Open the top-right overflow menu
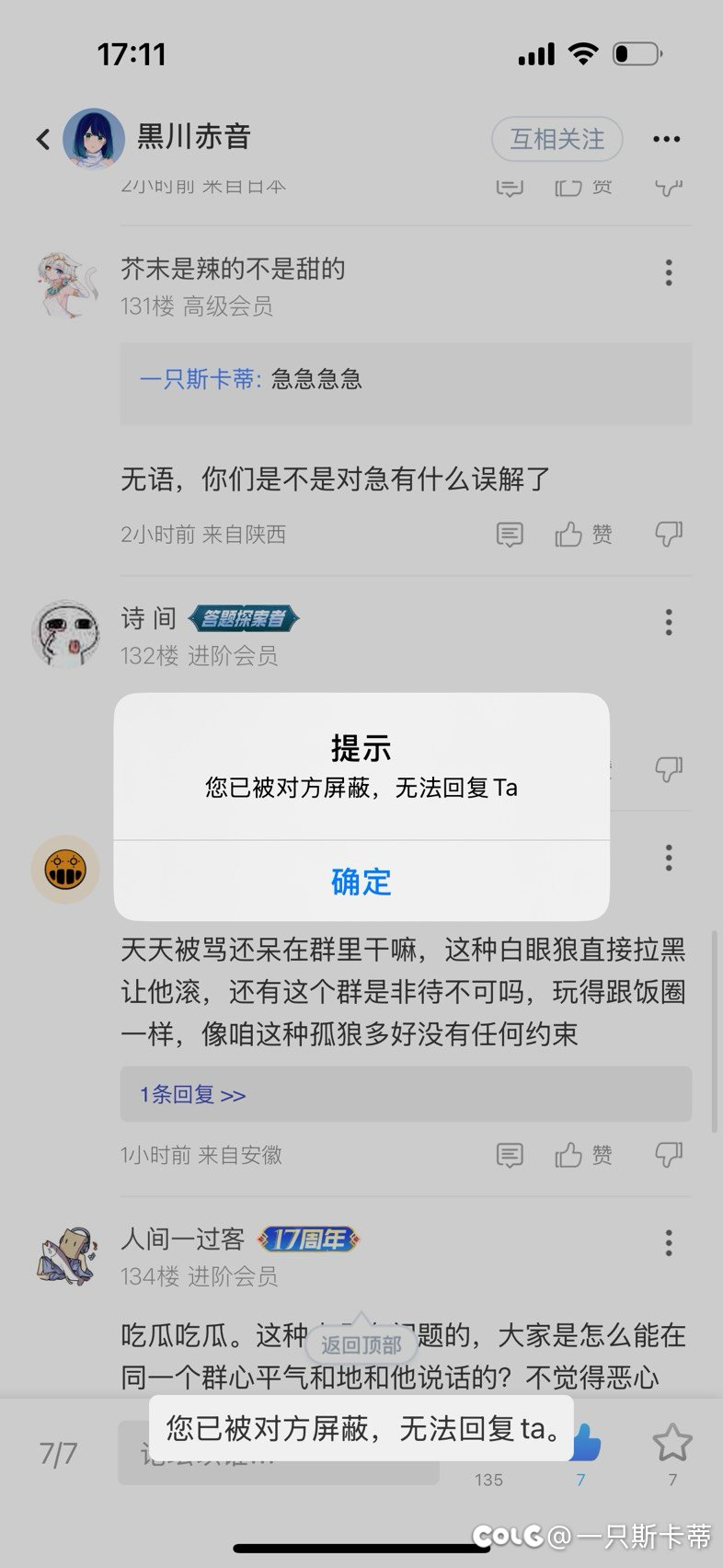723x1568 pixels. click(x=666, y=139)
